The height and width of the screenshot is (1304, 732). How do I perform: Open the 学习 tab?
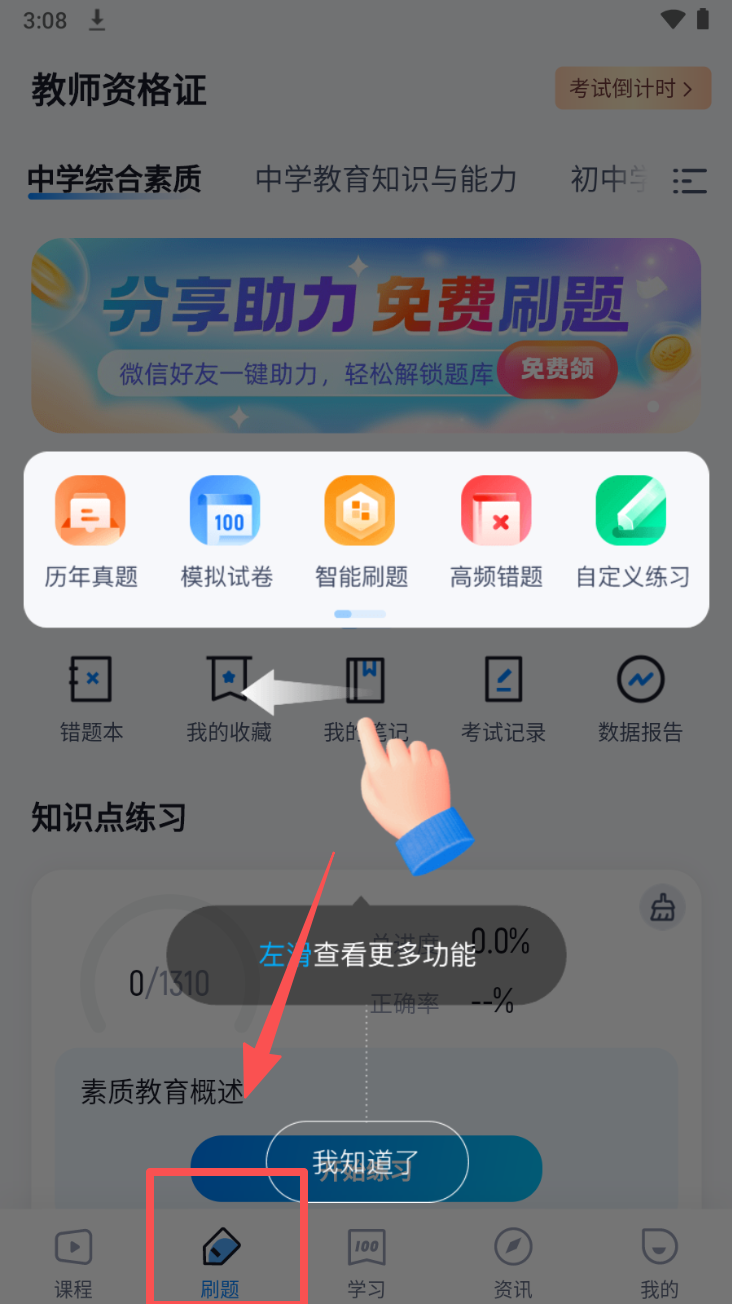(366, 1262)
